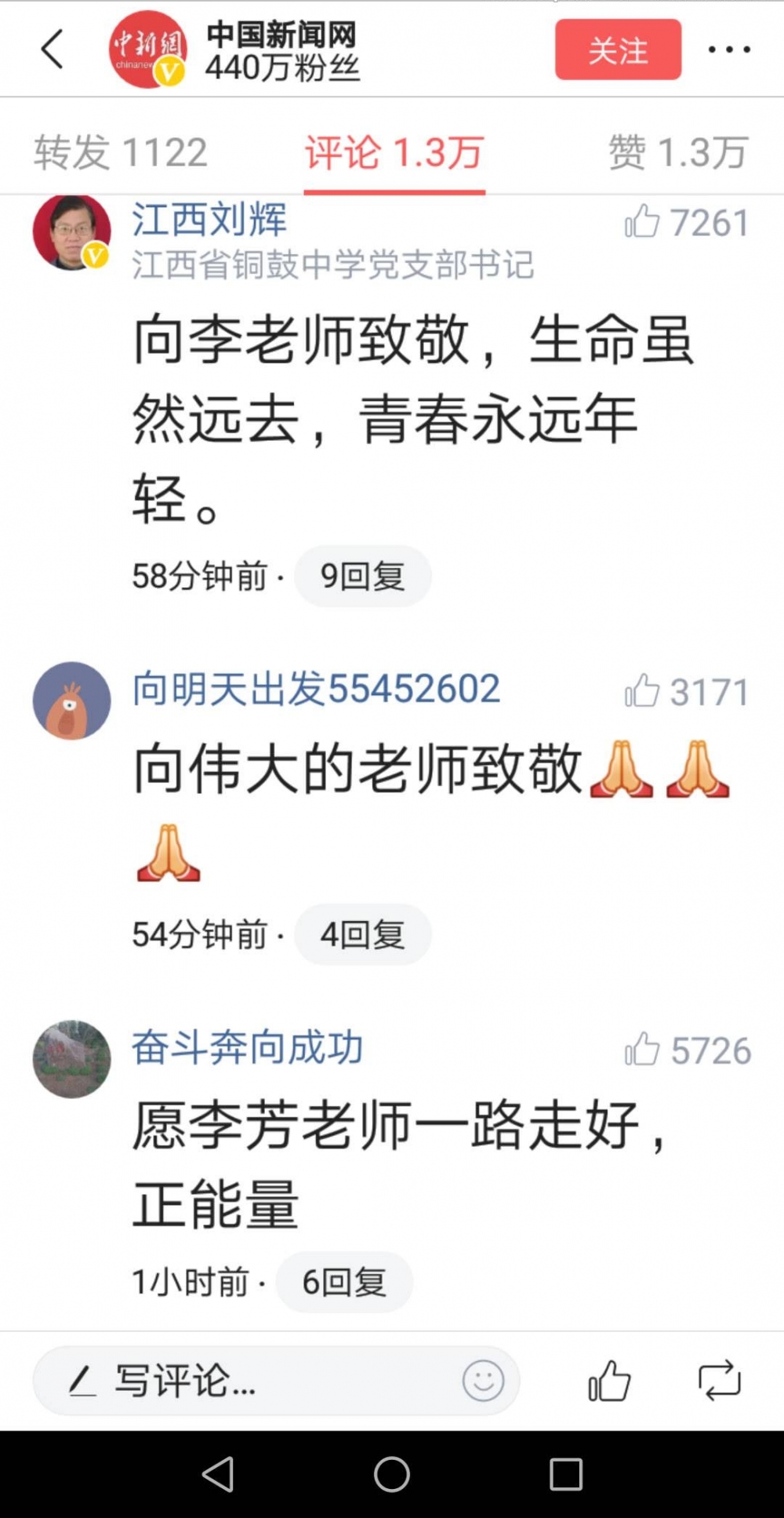Follow 中国新闻网 with the 关注 button
Viewport: 784px width, 1518px height.
618,49
